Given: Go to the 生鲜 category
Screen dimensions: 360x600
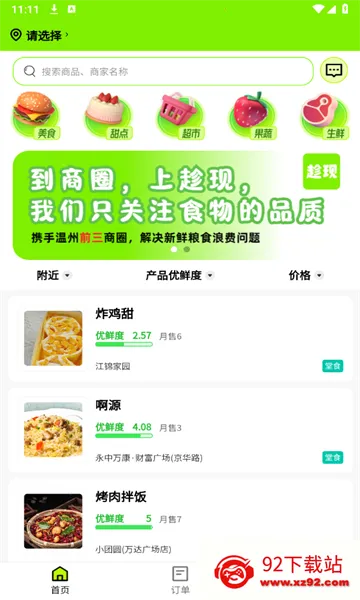Looking at the screenshot, I should click(324, 115).
